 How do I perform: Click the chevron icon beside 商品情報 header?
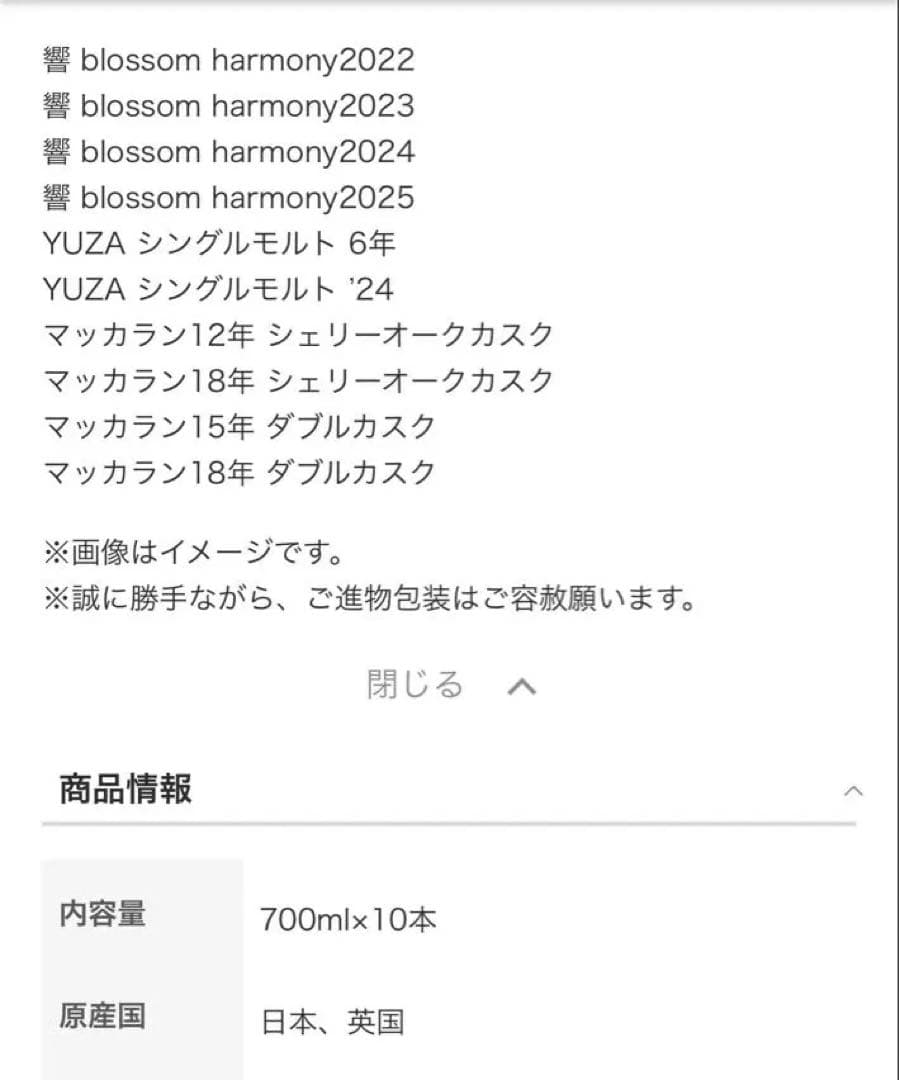[853, 790]
